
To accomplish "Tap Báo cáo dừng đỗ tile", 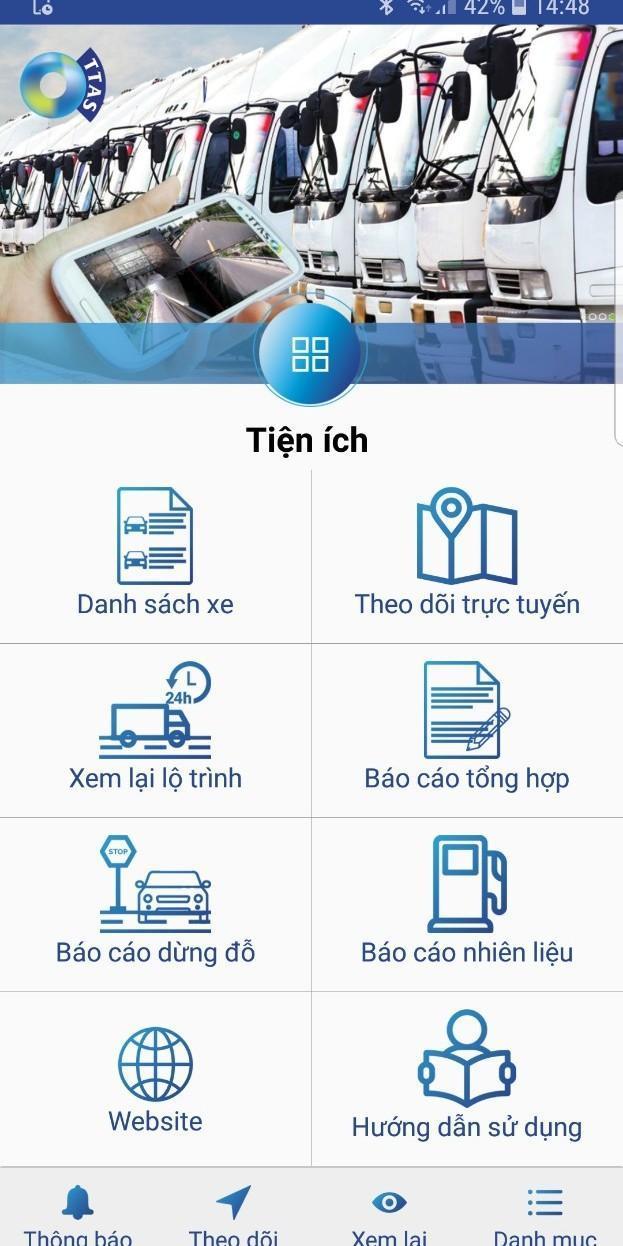I will [155, 903].
